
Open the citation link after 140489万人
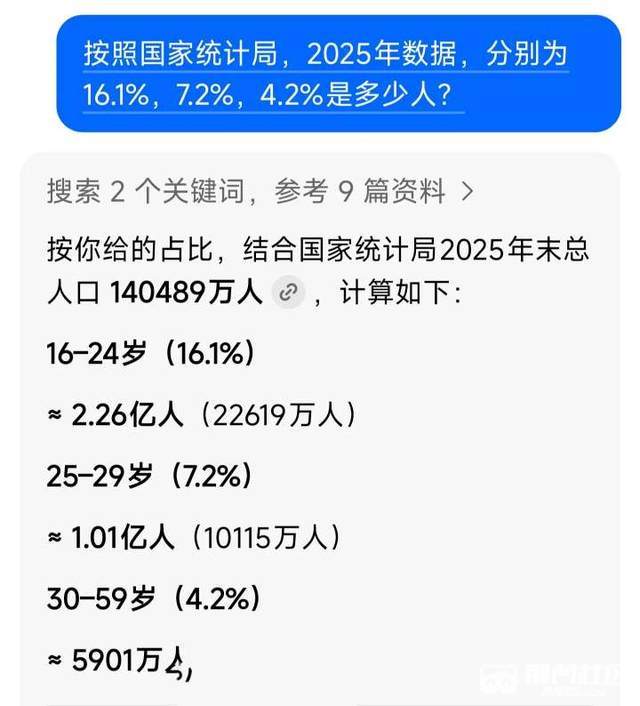288,293
